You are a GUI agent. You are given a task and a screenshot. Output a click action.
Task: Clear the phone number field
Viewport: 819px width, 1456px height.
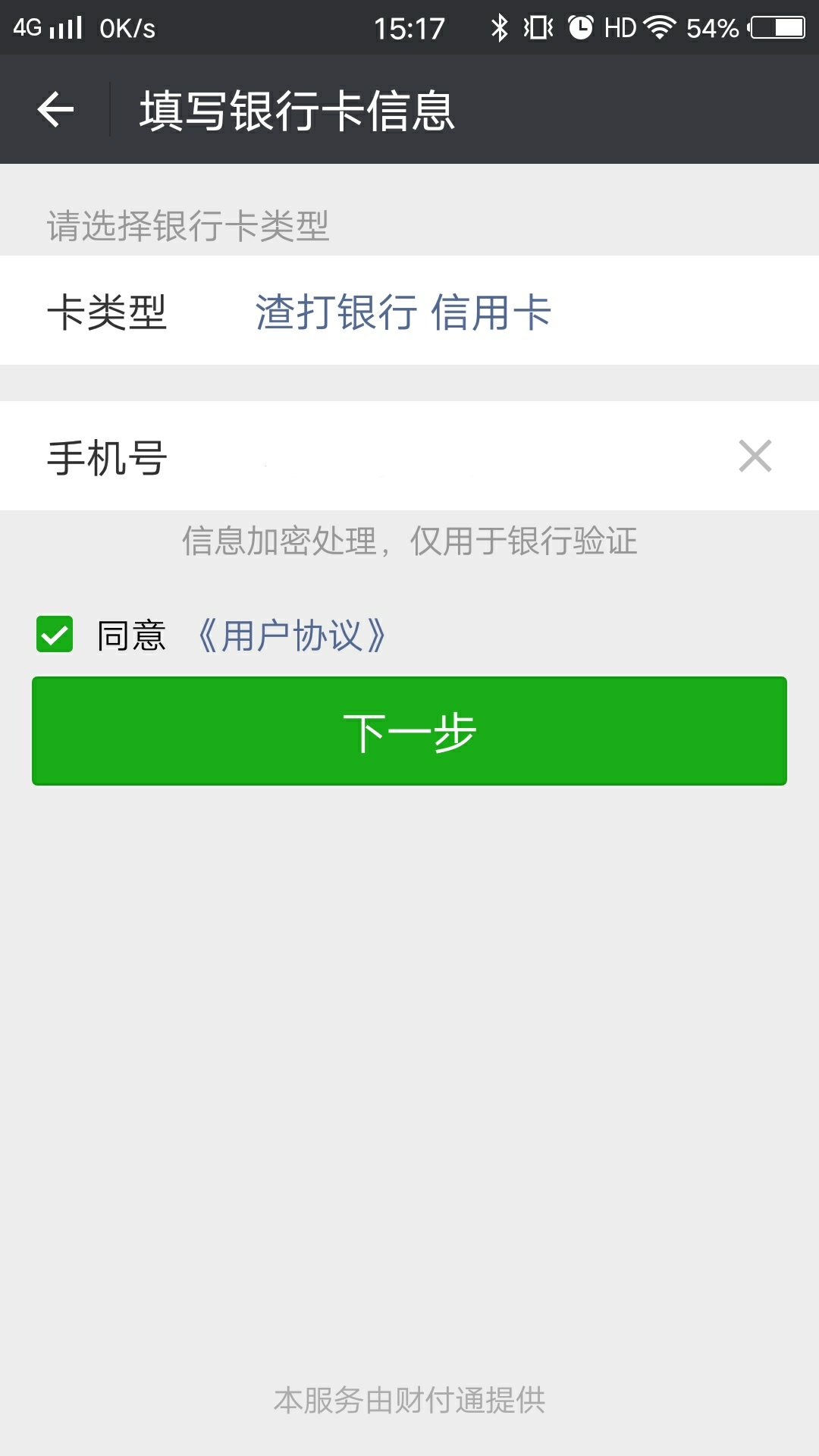pyautogui.click(x=755, y=457)
